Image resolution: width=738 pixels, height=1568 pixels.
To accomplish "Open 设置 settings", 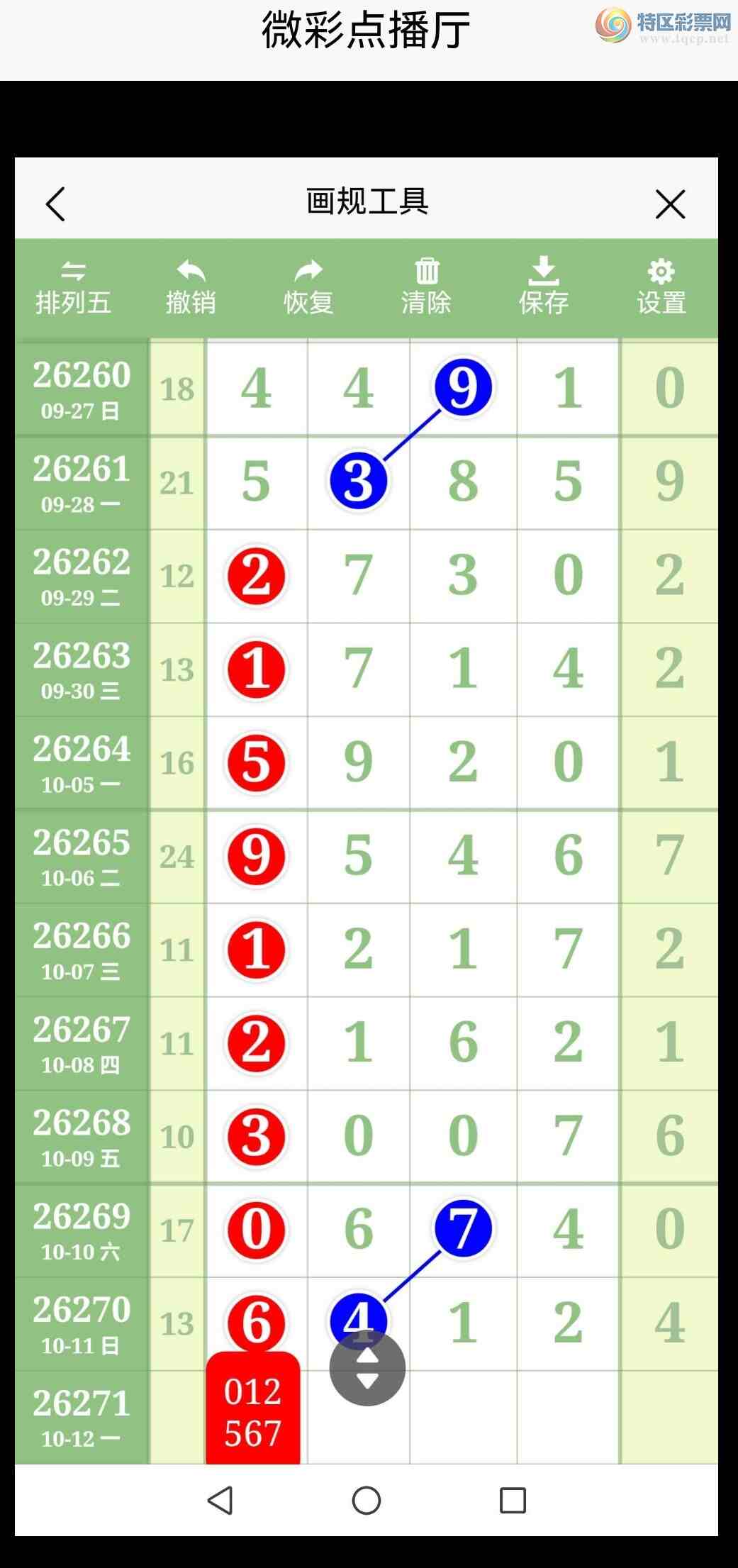I will [x=661, y=288].
